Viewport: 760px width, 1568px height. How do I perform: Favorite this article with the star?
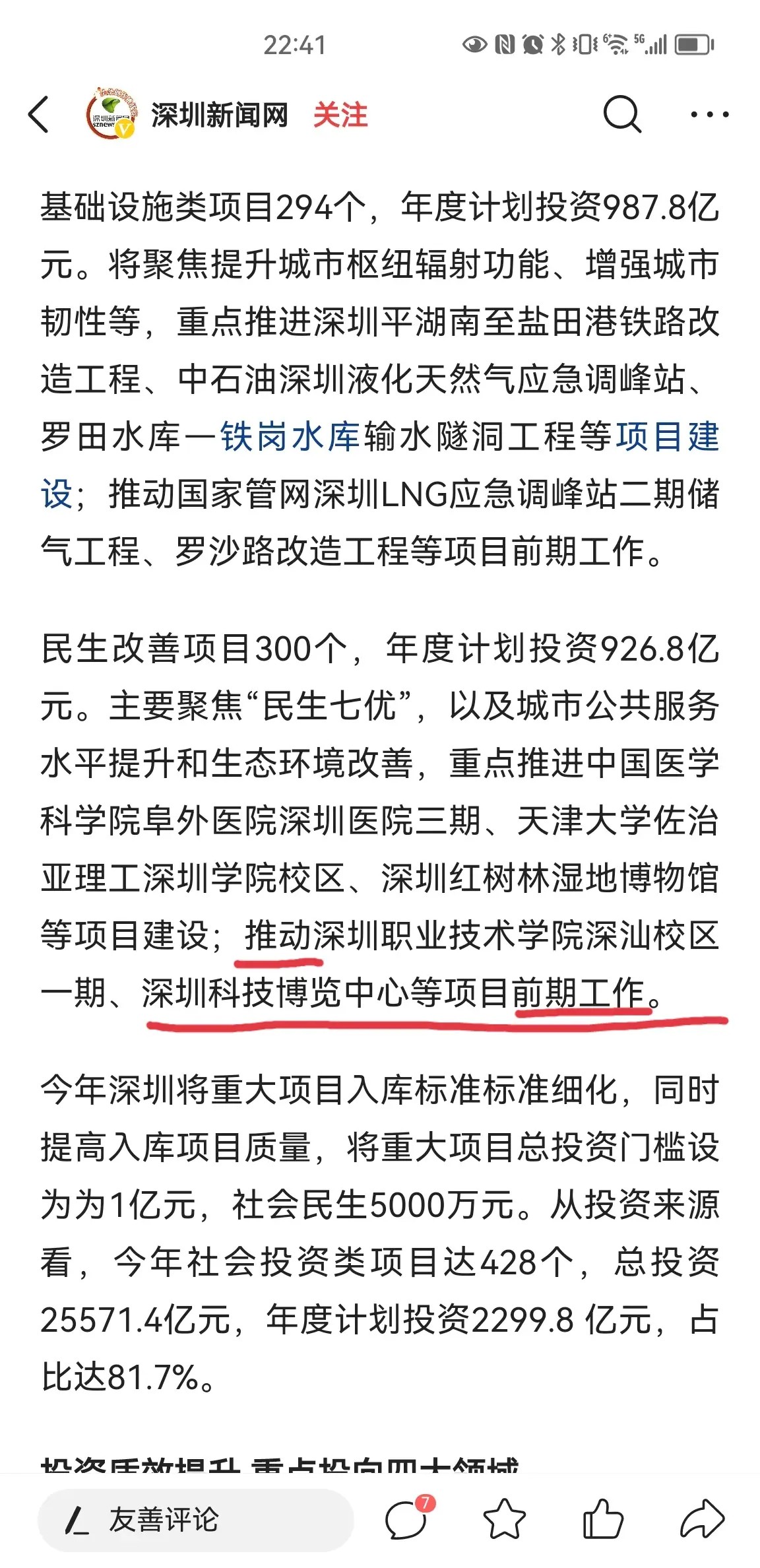click(505, 1519)
